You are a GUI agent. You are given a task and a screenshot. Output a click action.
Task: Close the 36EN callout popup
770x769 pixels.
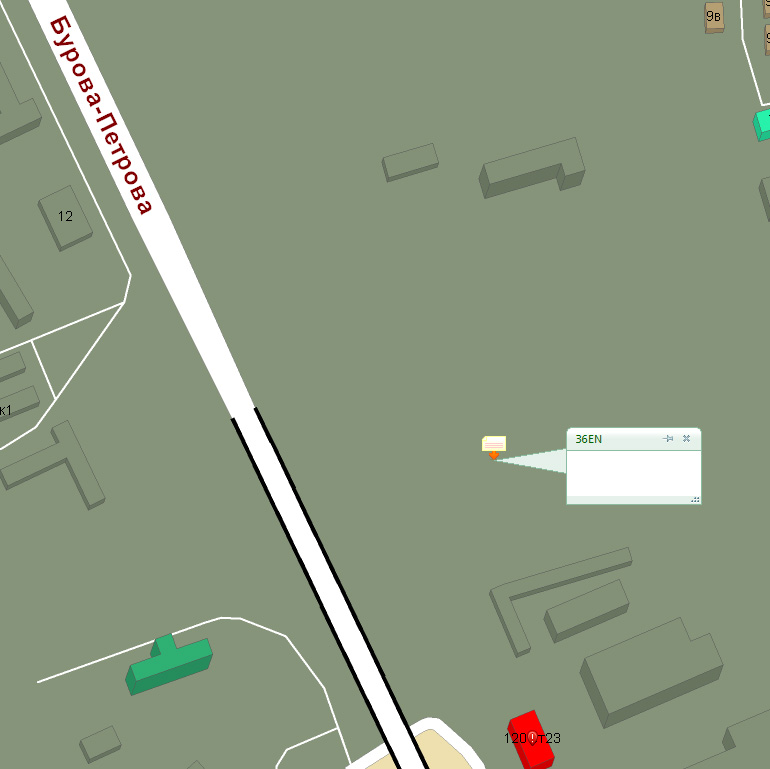click(x=686, y=439)
